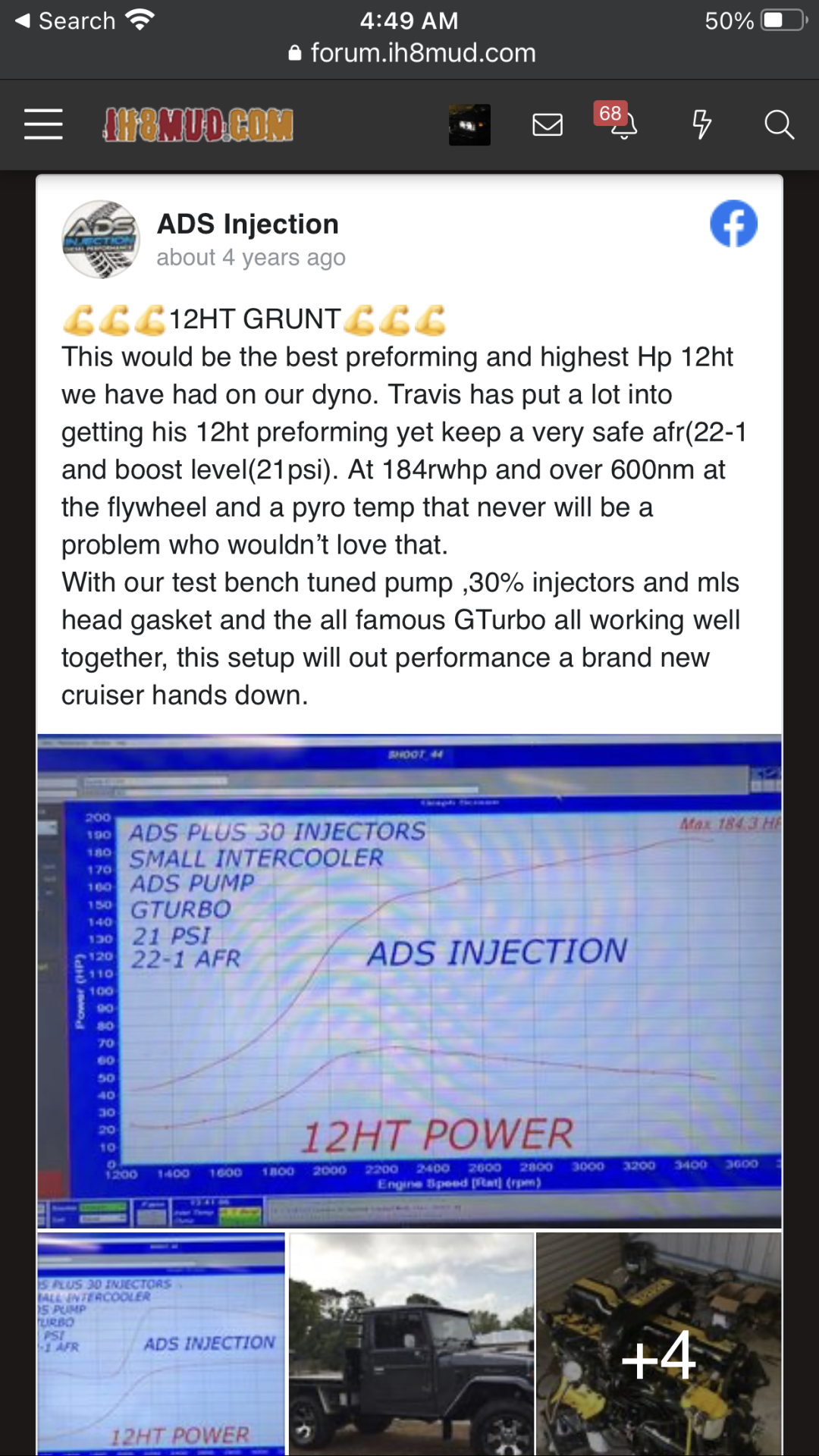Open the alerts bell with 68 notifications
Viewport: 819px width, 1456px height.
point(618,121)
